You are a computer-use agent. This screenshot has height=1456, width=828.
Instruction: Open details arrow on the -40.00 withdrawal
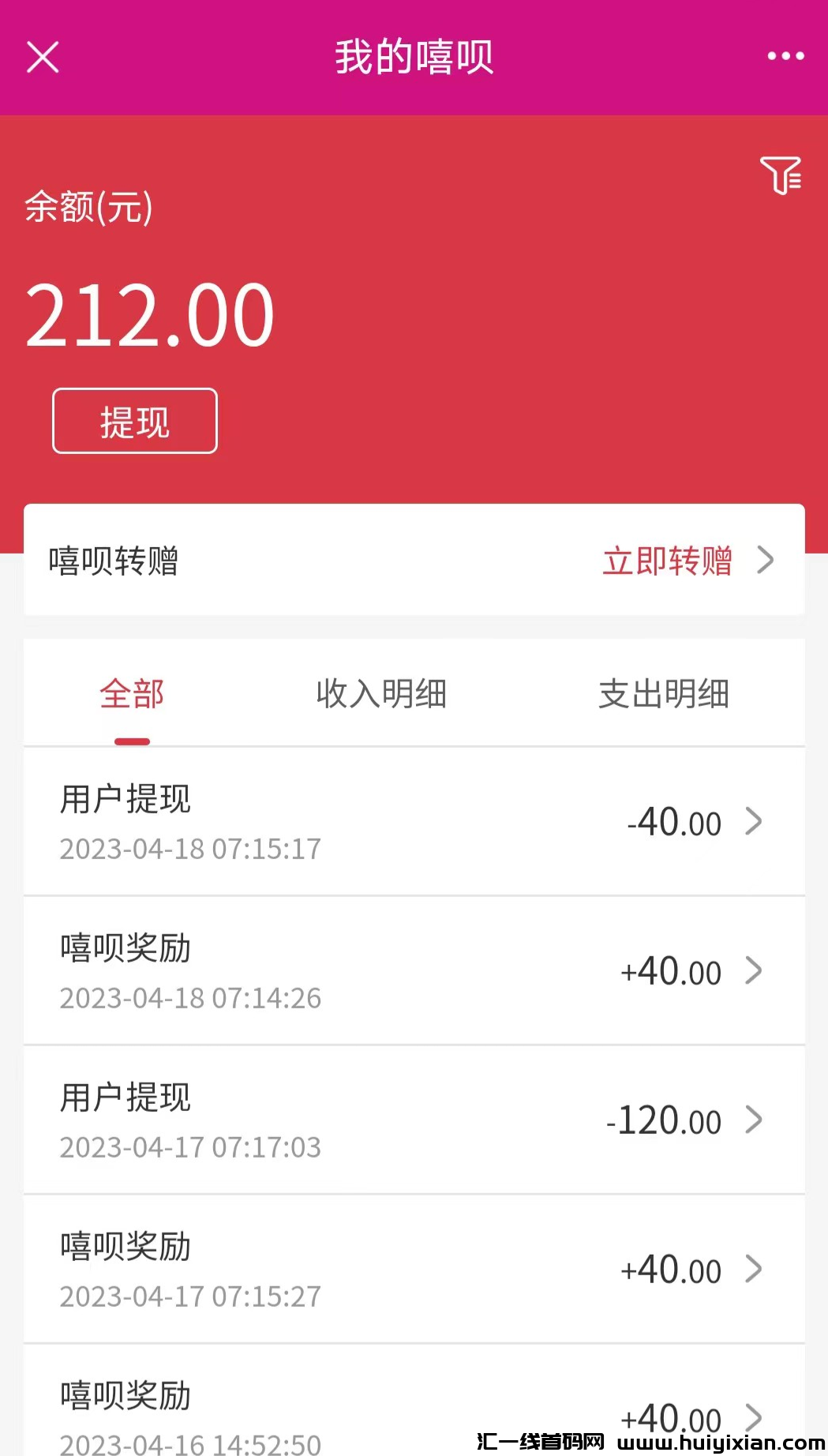click(754, 821)
